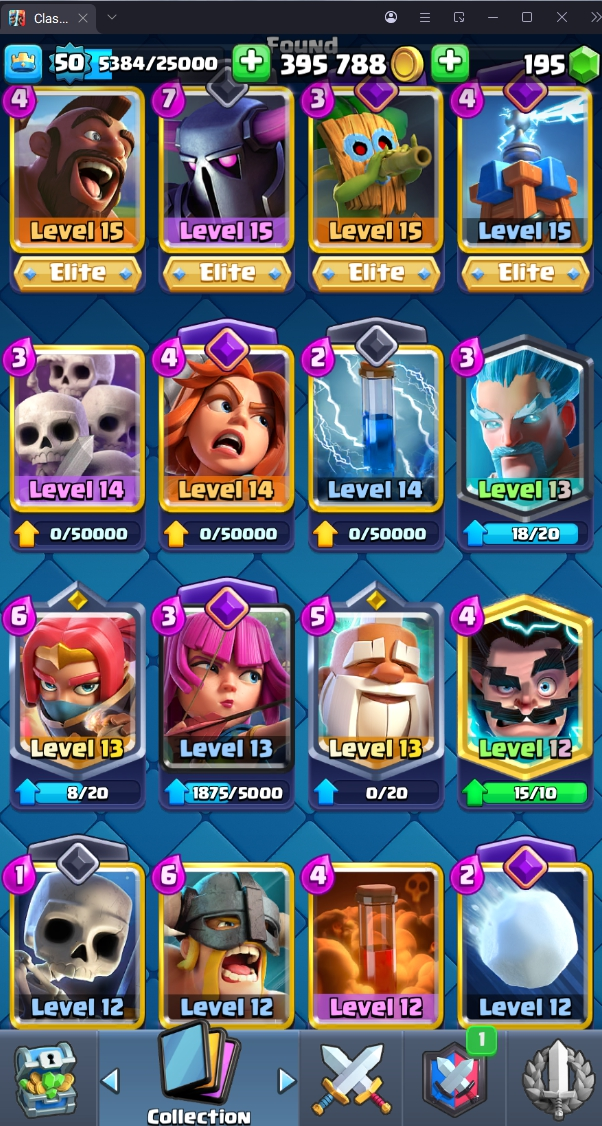Open the Elite Barbarians card
Viewport: 602px width, 1126px height.
pos(227,945)
